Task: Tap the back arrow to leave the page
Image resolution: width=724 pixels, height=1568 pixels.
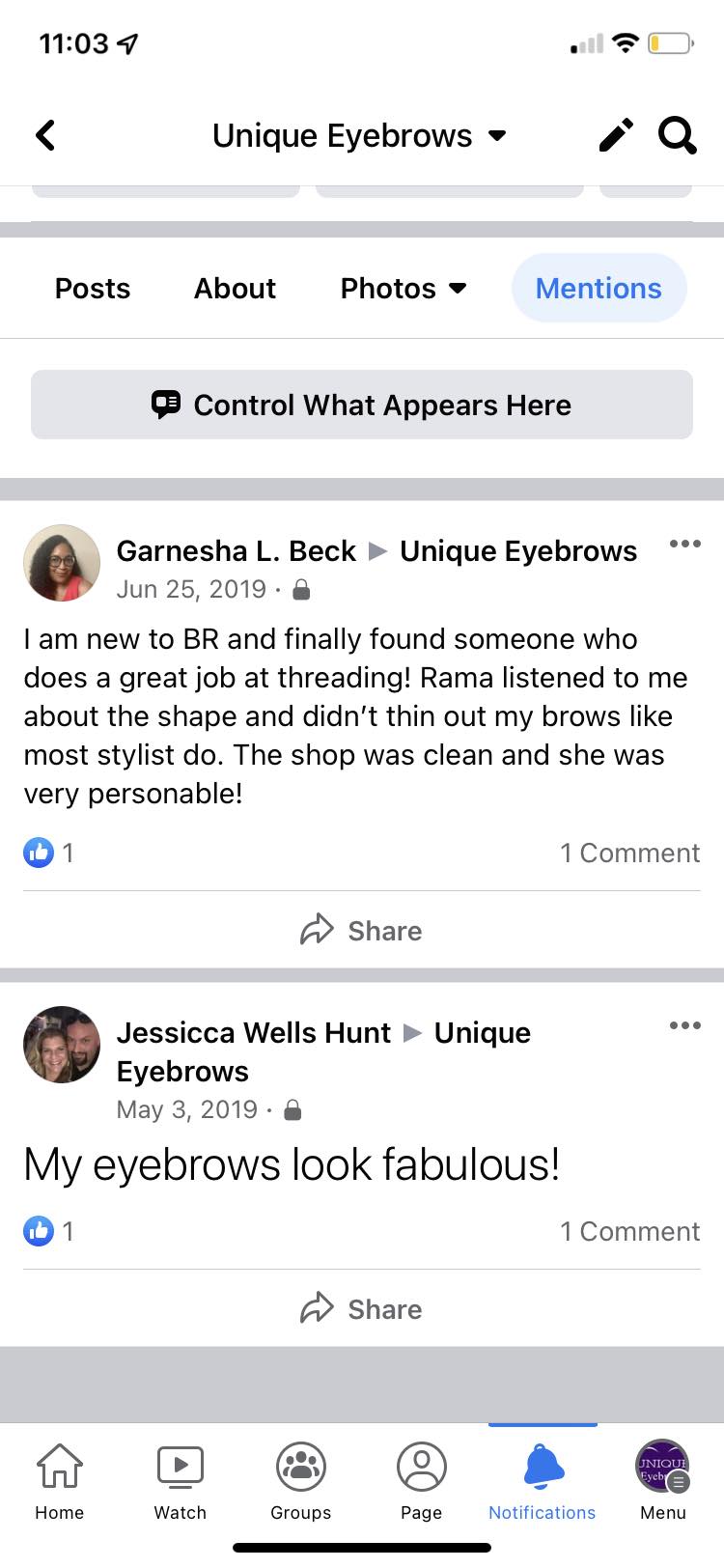Action: tap(45, 135)
